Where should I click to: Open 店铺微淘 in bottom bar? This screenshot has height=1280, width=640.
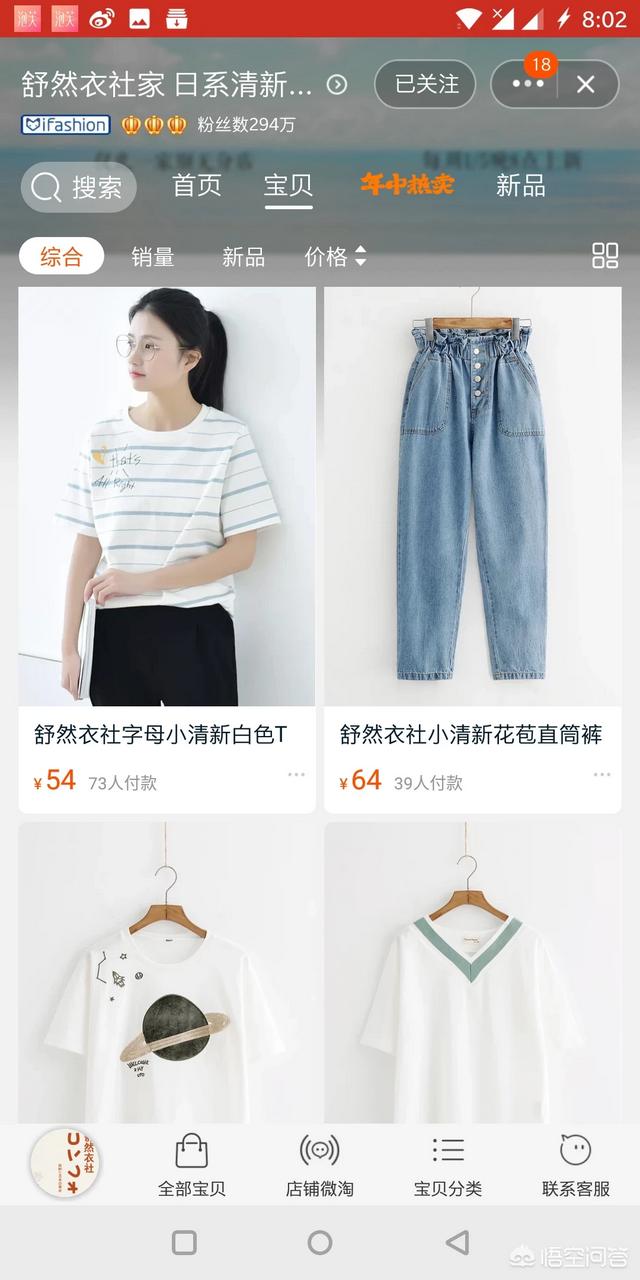(320, 1165)
